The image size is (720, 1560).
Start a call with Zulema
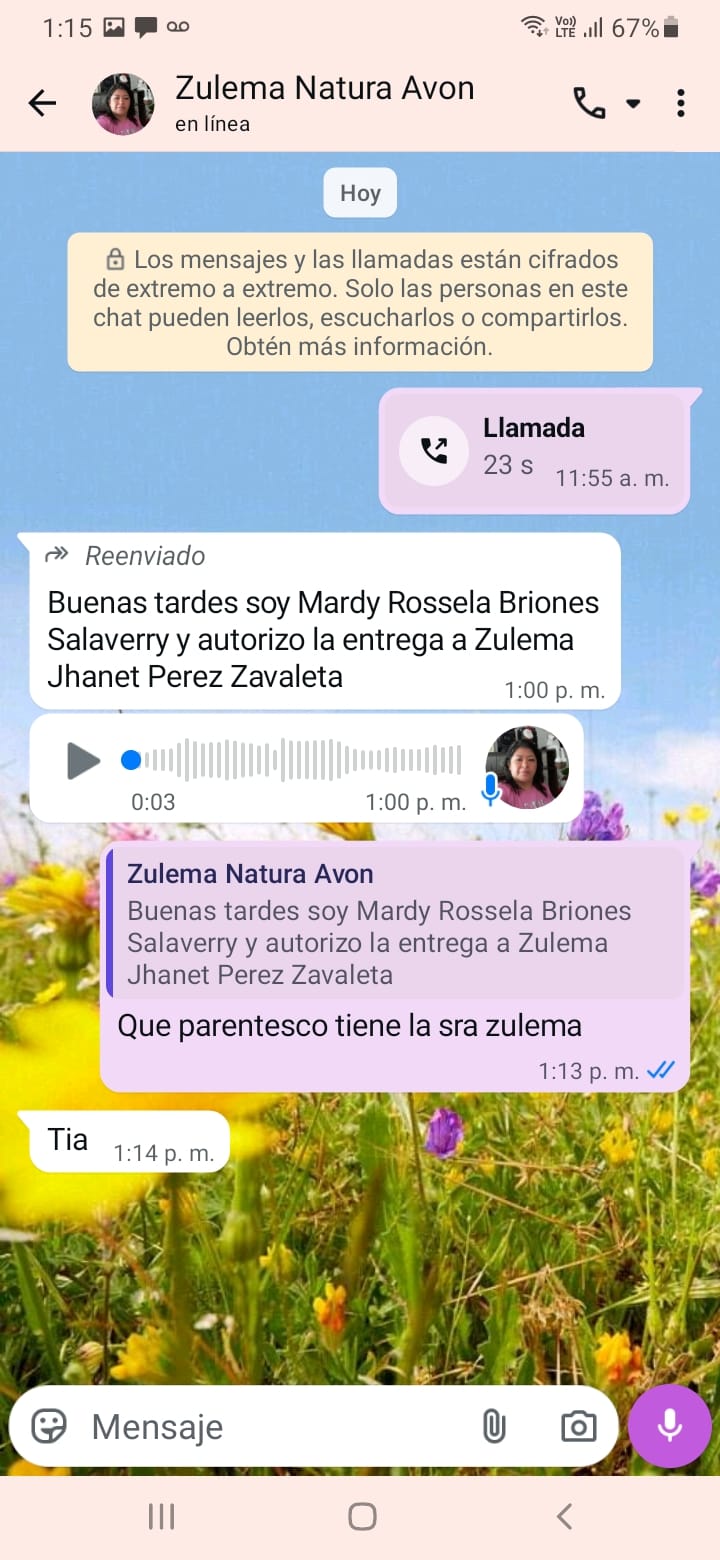pyautogui.click(x=589, y=103)
